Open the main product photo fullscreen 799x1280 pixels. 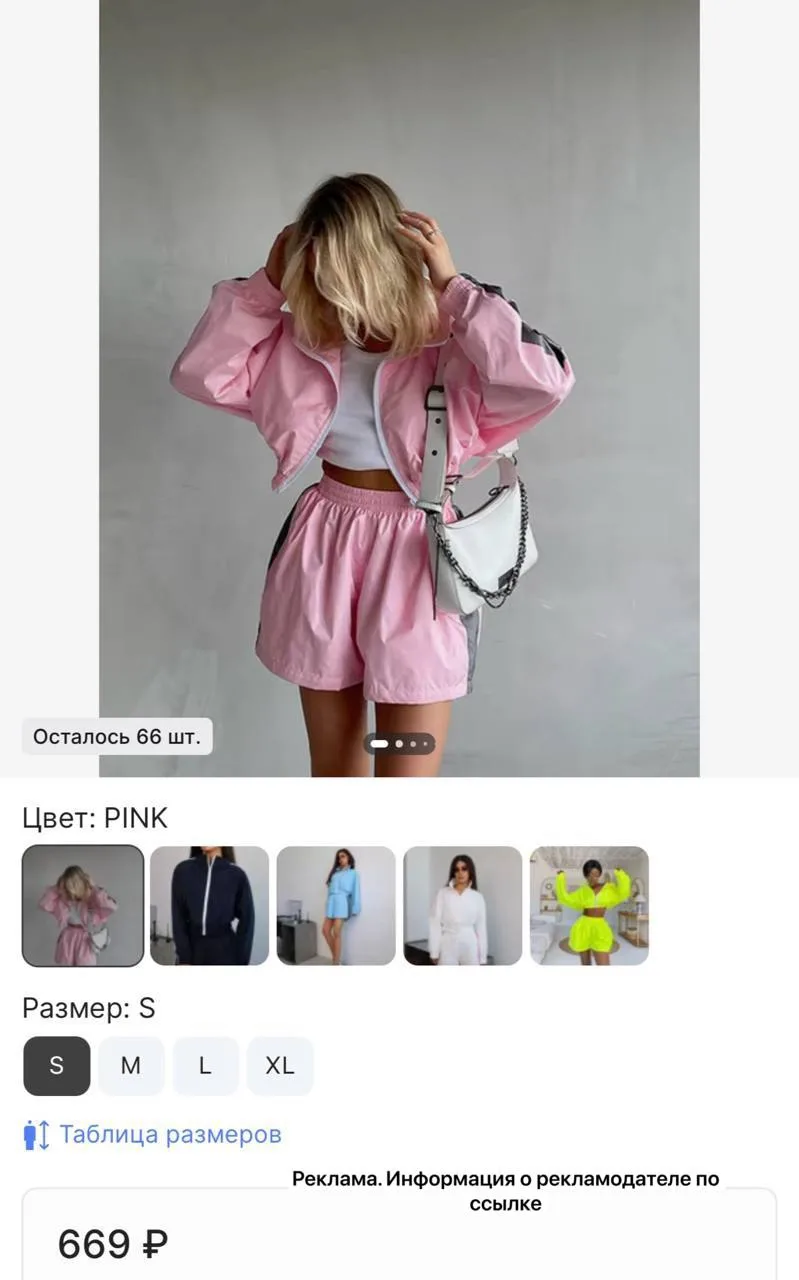pyautogui.click(x=399, y=388)
